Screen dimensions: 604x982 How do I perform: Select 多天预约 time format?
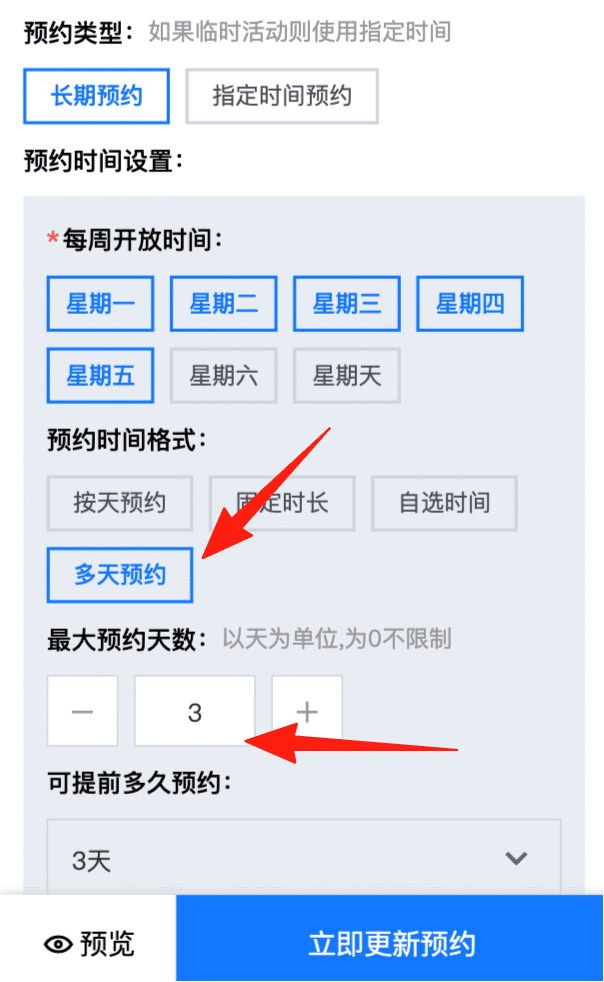tap(120, 575)
